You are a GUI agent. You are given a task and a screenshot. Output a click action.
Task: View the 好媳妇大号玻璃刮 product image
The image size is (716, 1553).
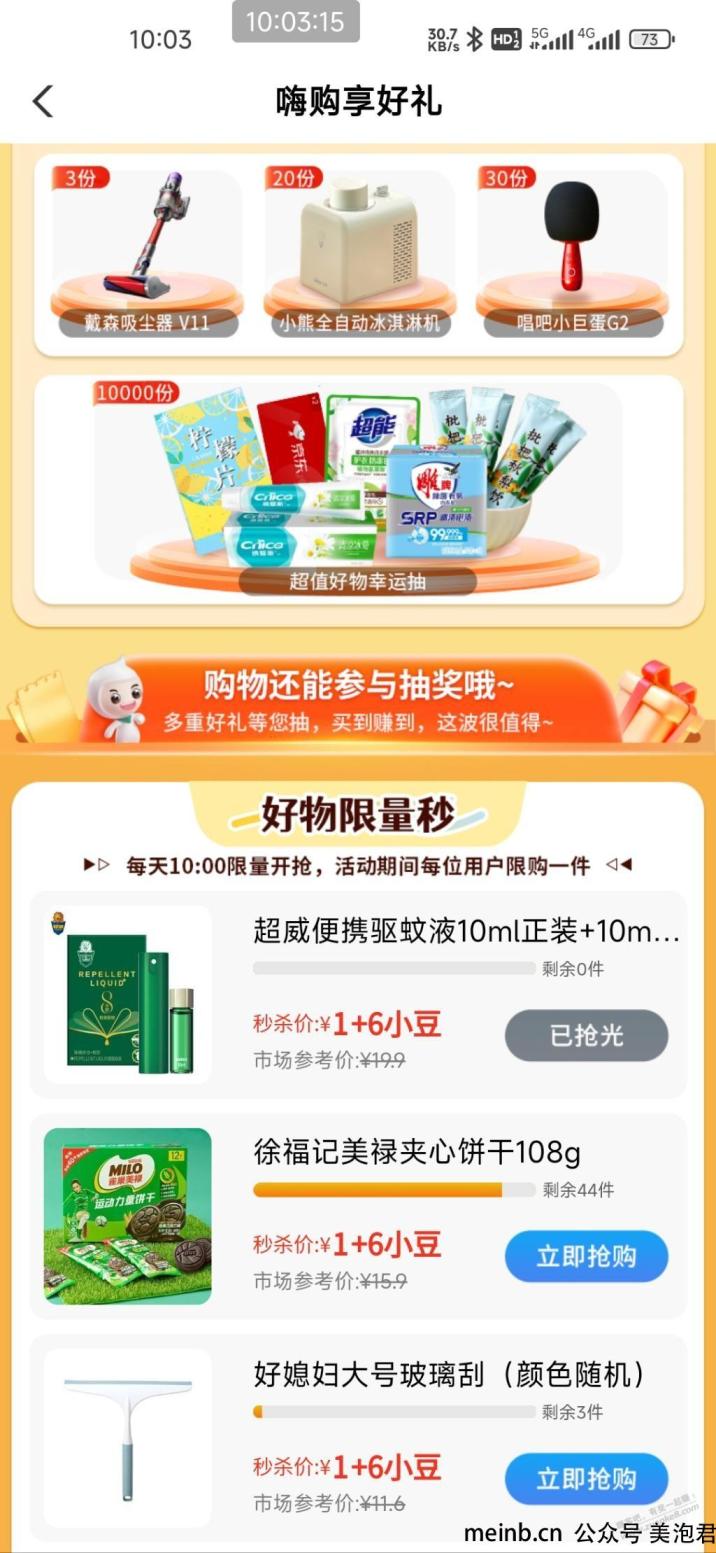tap(128, 1438)
